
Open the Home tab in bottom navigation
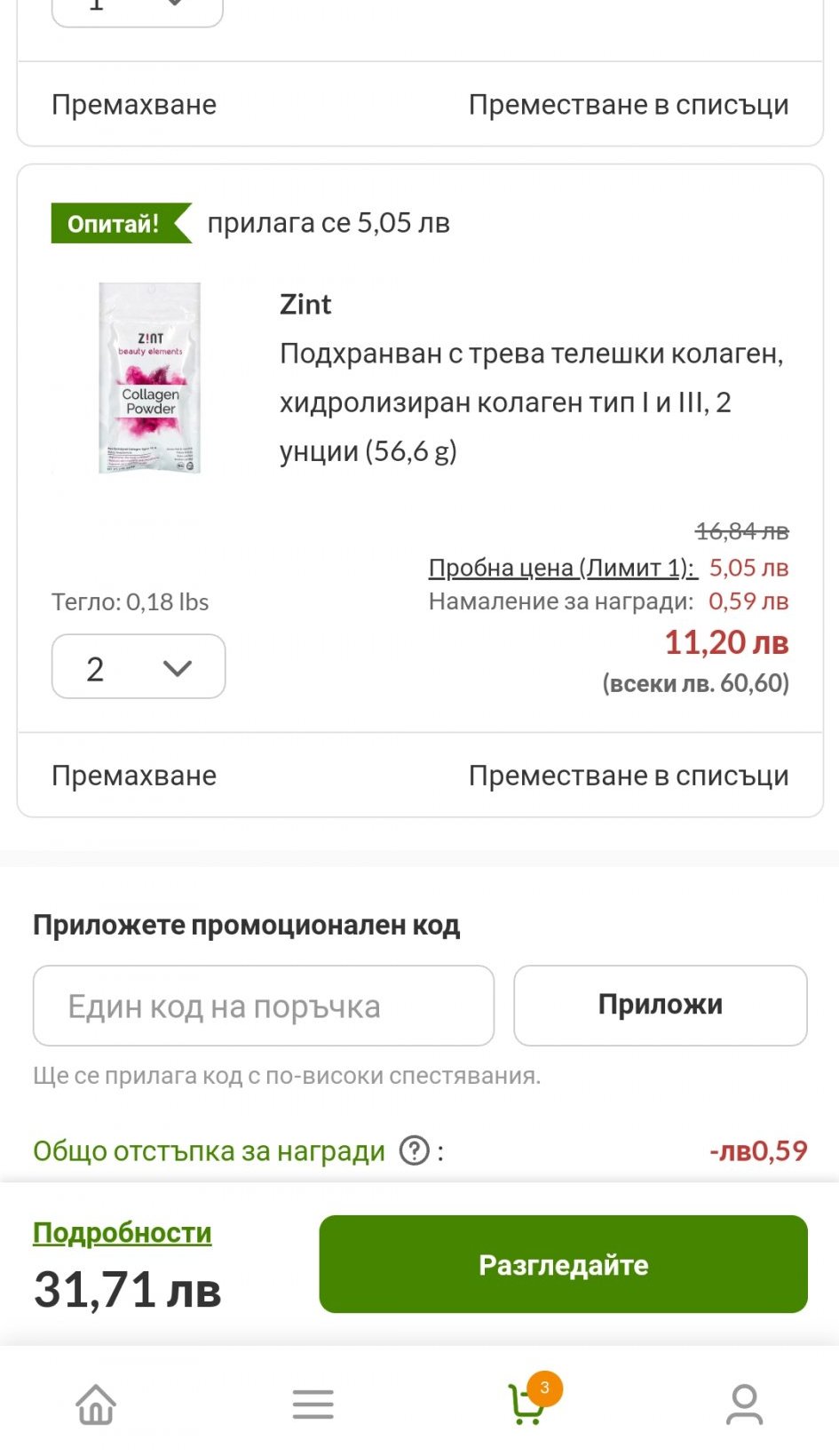click(96, 1404)
